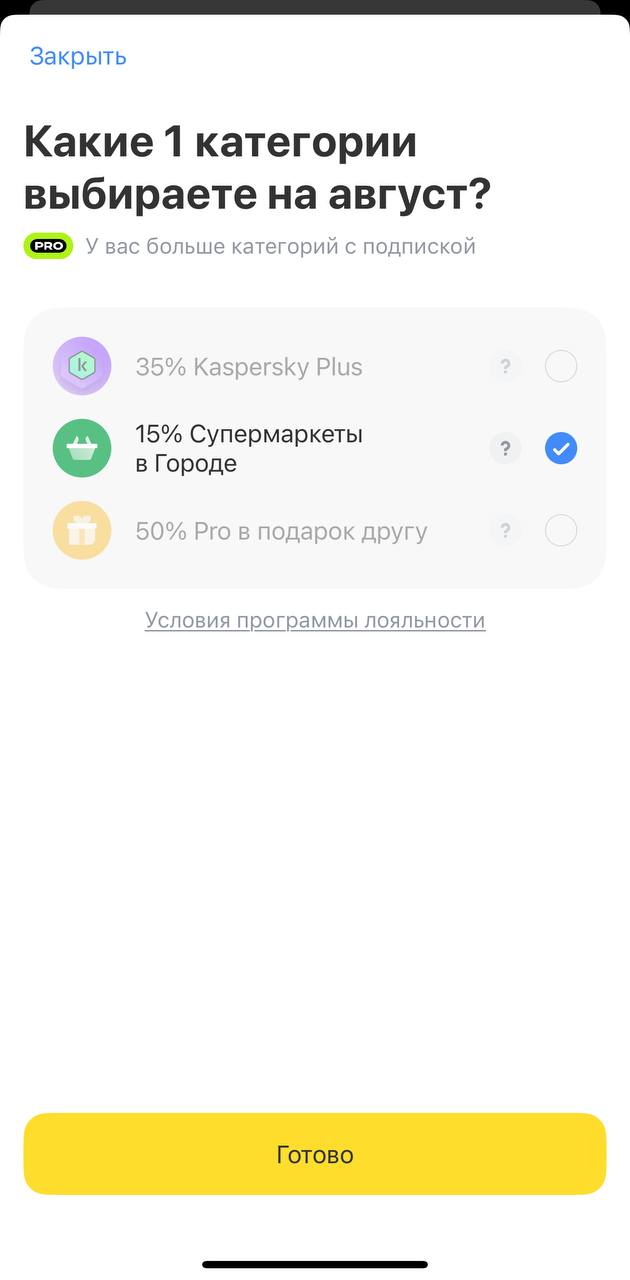
Task: Show info about Kaspersky Plus offer
Action: pos(505,367)
